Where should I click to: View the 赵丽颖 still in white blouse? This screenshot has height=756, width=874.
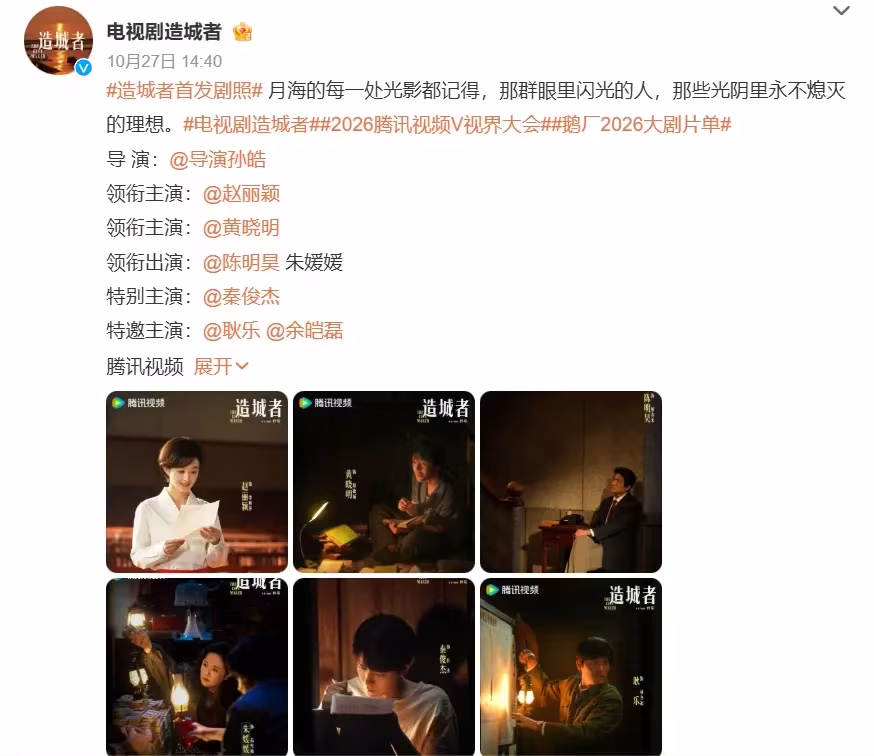point(196,481)
